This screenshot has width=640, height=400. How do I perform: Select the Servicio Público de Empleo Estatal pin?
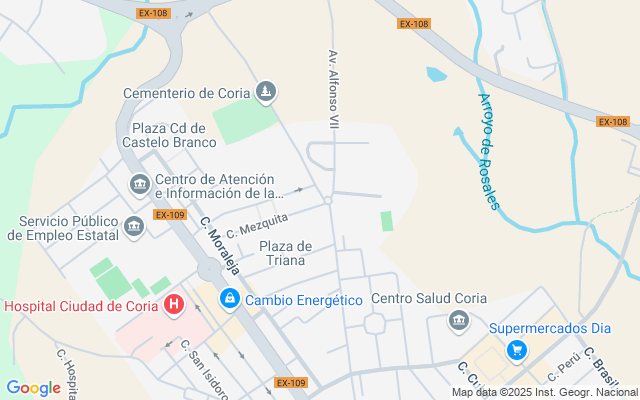click(x=134, y=227)
